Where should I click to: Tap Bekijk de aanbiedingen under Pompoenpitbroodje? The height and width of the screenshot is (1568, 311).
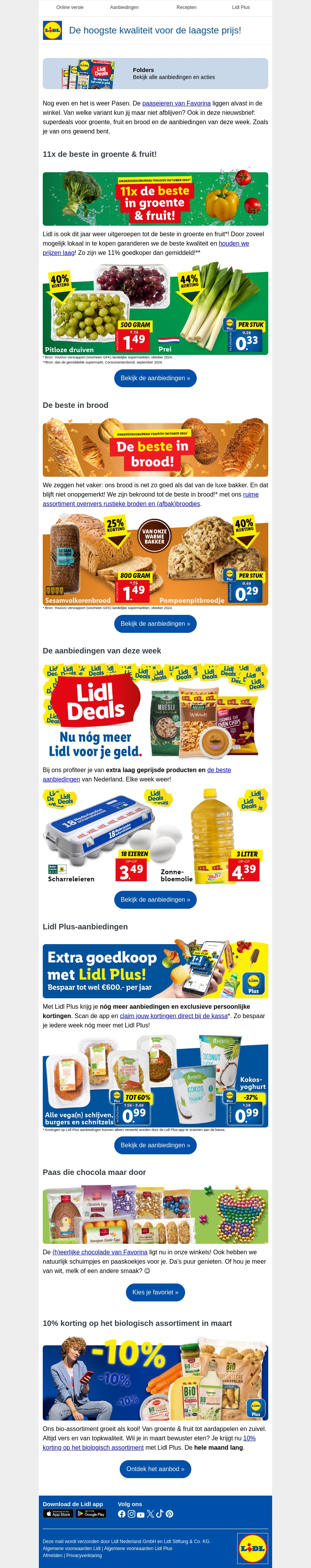click(x=155, y=623)
